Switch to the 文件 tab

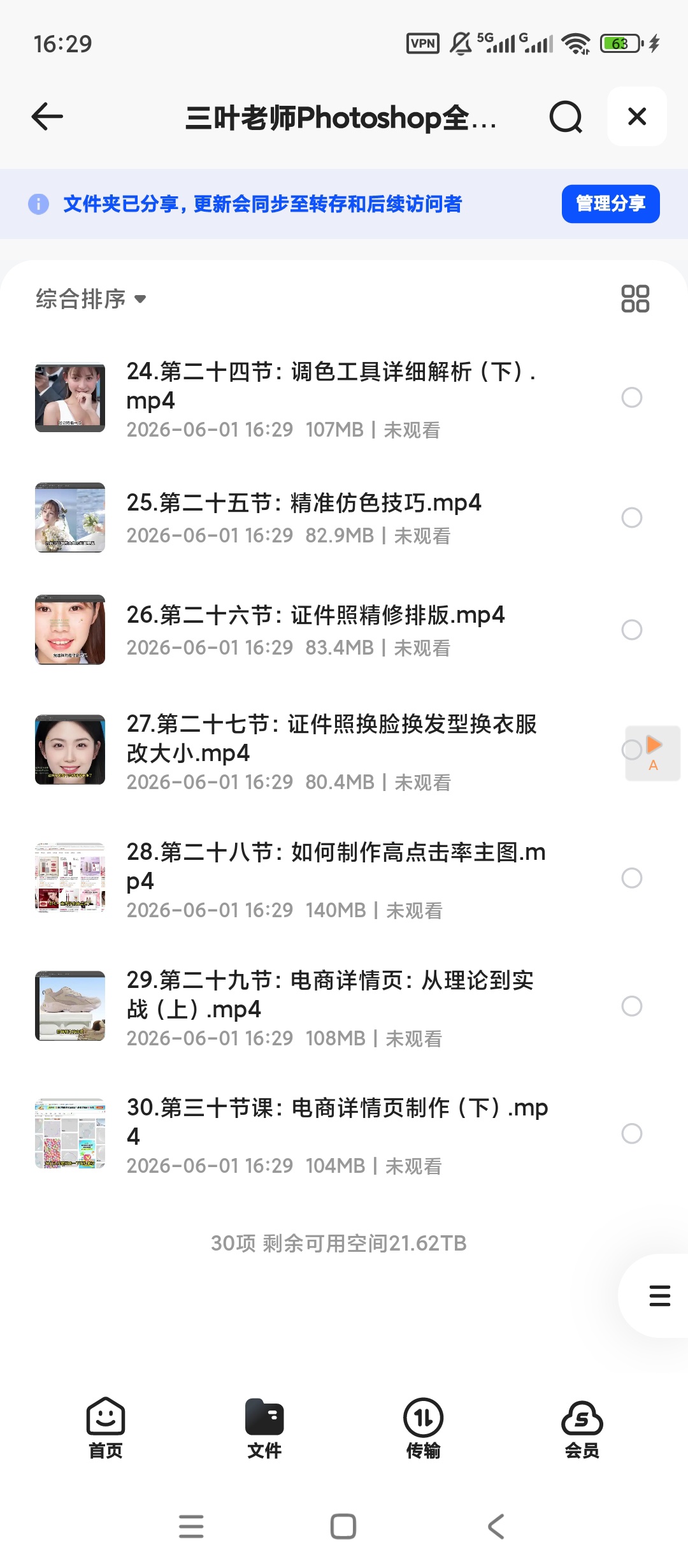(x=264, y=1428)
